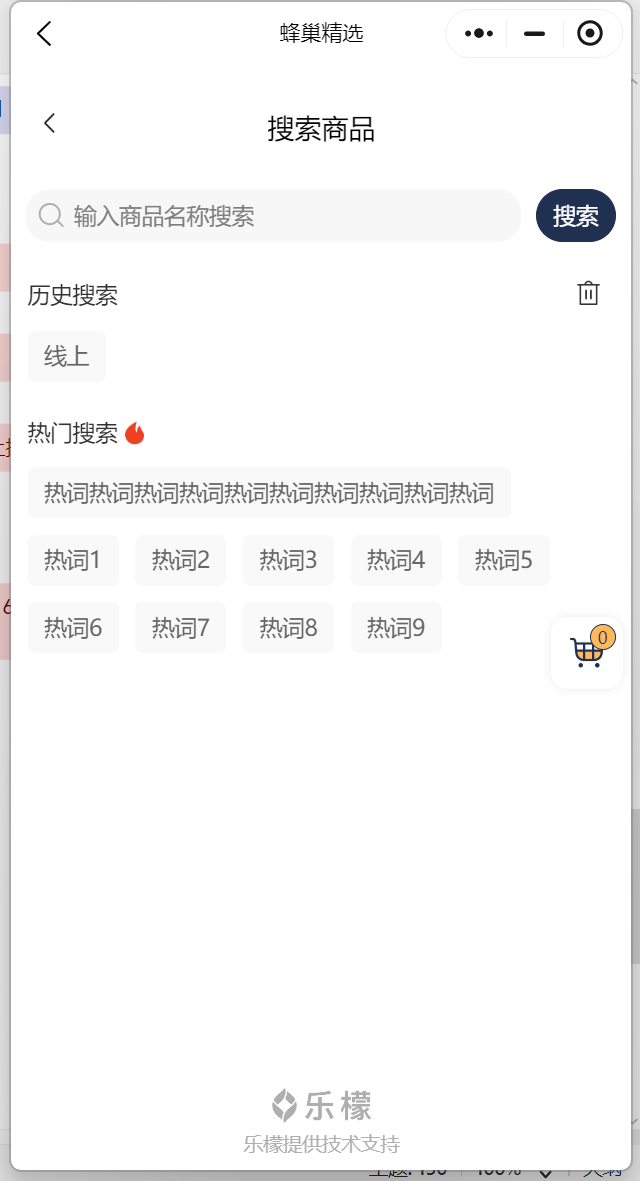Minimize the mini program
The image size is (640, 1181).
[534, 34]
